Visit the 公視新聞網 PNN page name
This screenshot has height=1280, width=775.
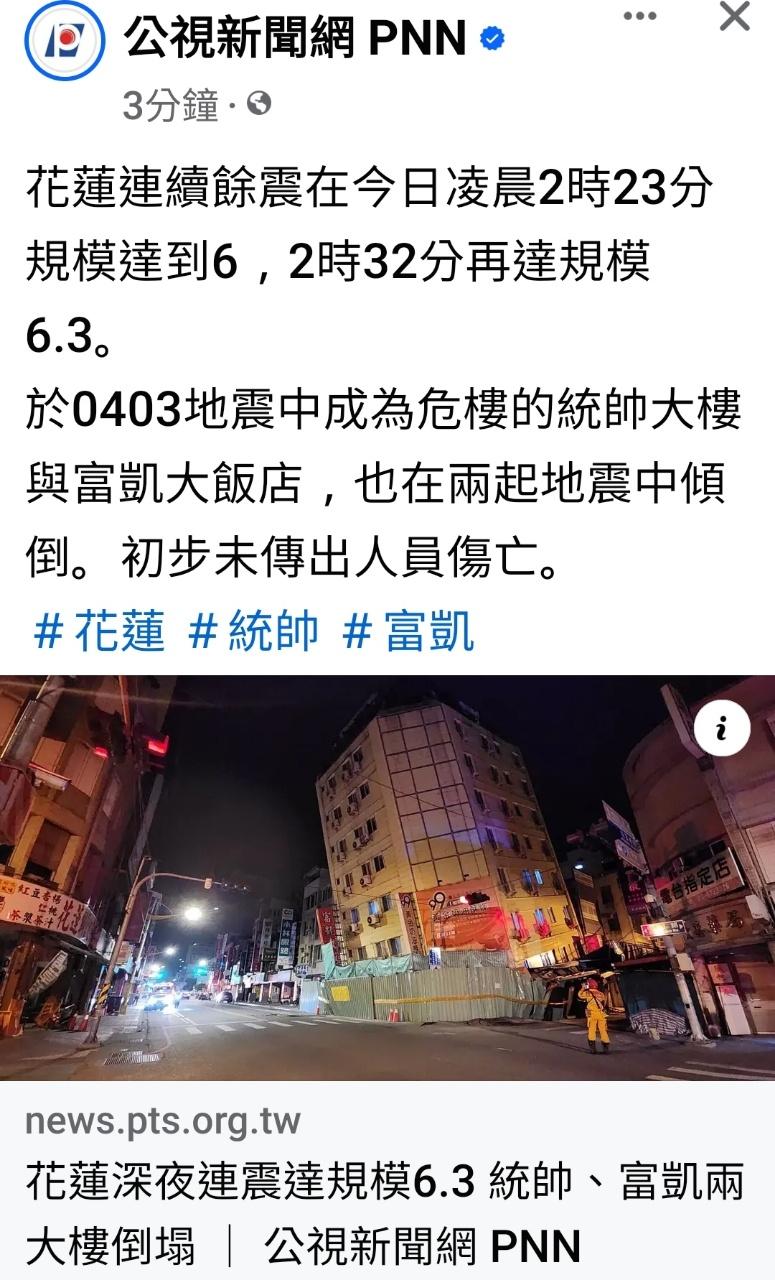[x=296, y=40]
